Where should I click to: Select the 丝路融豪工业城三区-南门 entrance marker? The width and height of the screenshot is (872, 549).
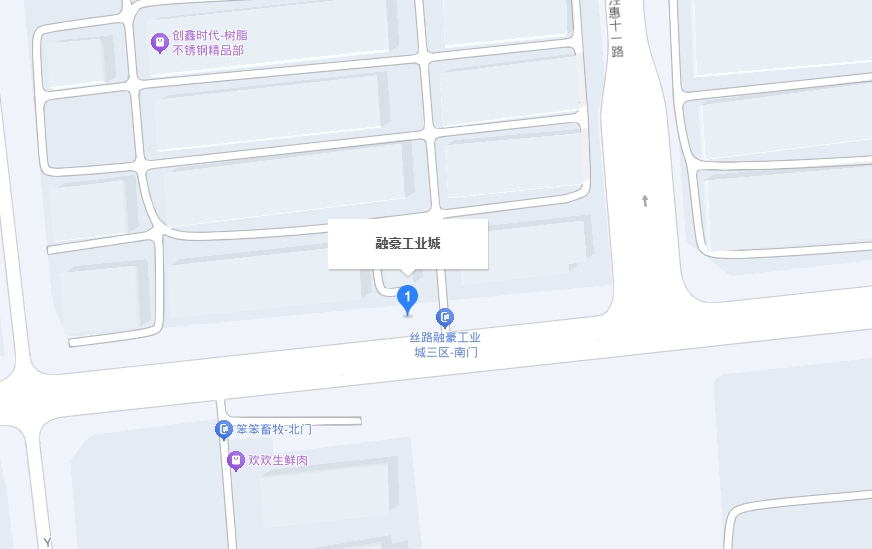tap(445, 318)
